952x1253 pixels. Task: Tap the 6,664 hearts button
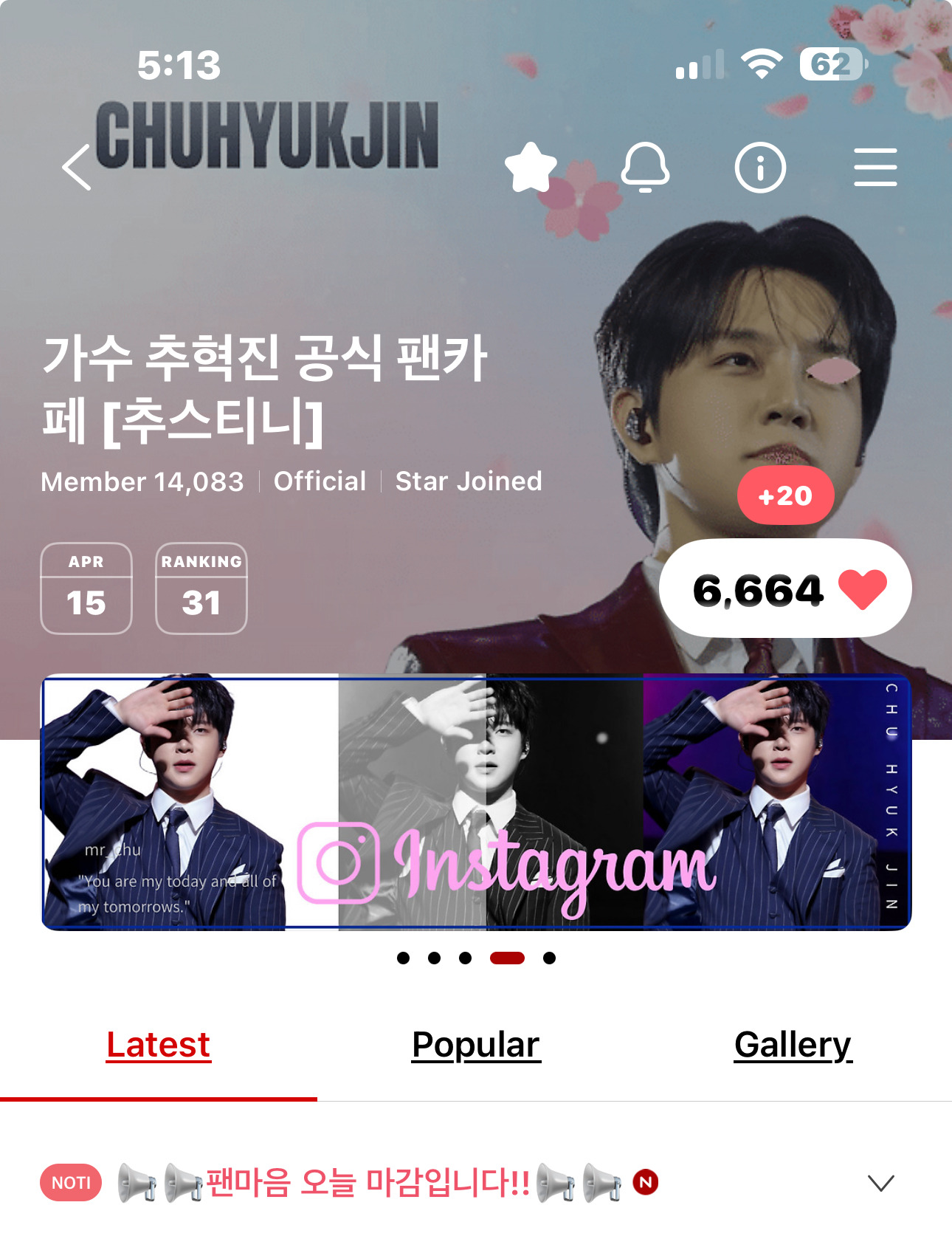[x=785, y=589]
